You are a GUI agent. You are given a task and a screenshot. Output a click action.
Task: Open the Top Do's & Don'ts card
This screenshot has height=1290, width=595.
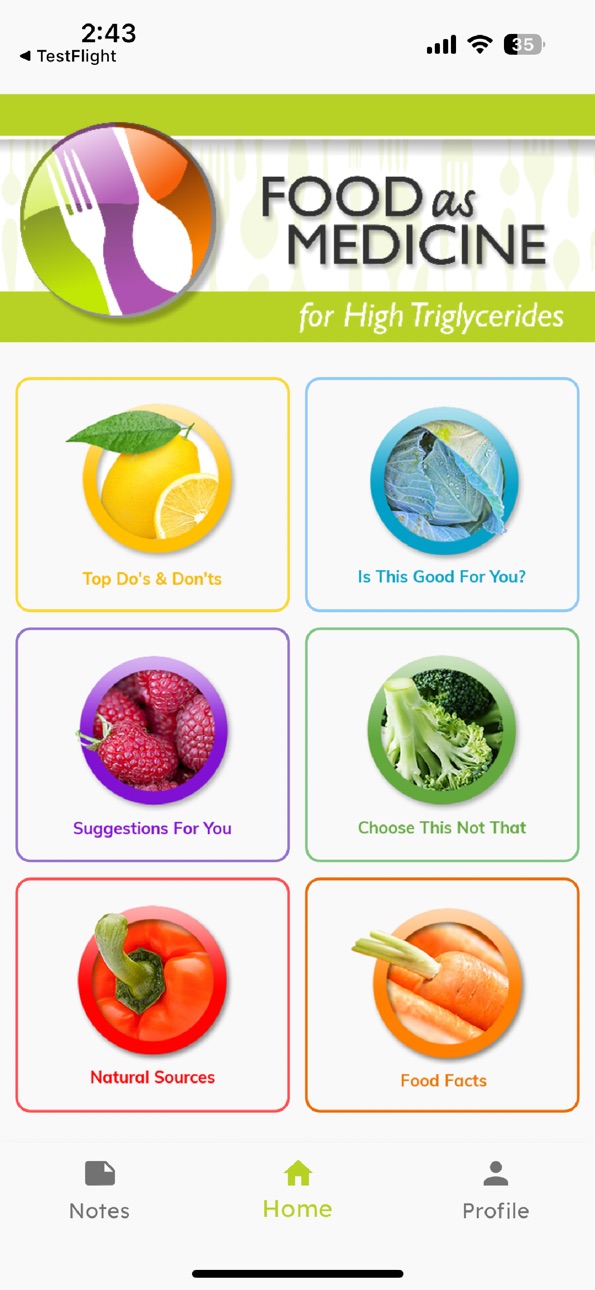pos(152,494)
